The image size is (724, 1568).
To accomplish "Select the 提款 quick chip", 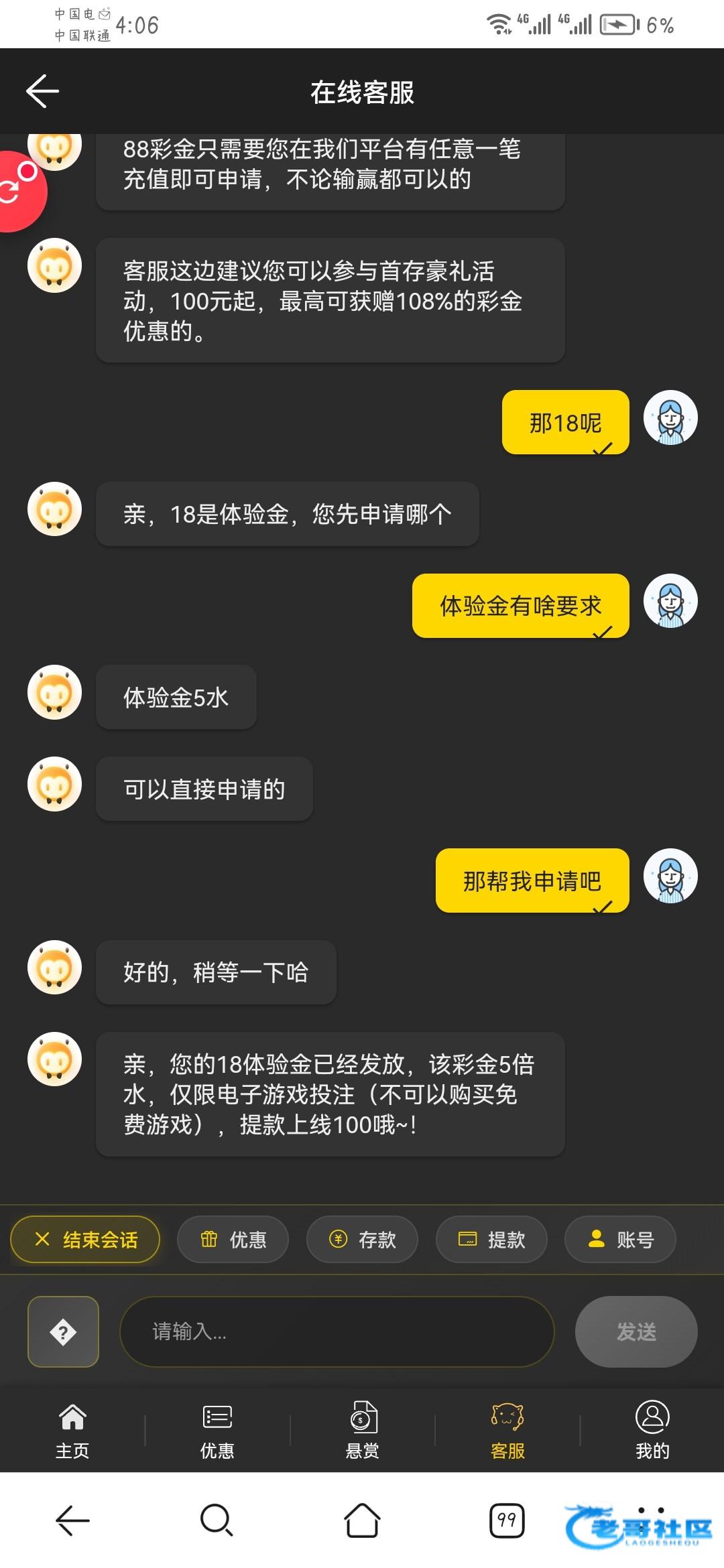I will (x=491, y=1240).
